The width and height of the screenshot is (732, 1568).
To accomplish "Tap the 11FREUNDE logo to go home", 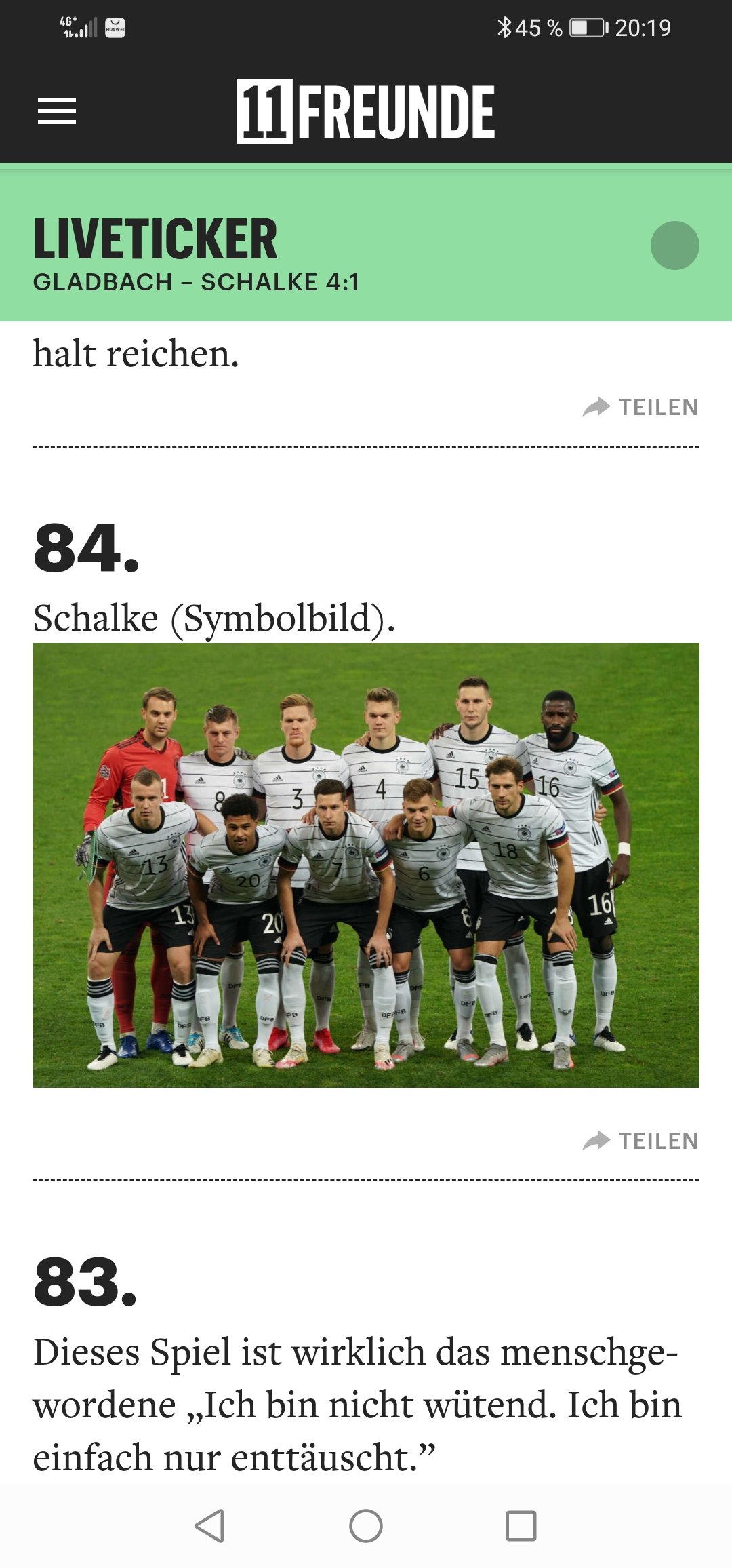I will pyautogui.click(x=366, y=112).
